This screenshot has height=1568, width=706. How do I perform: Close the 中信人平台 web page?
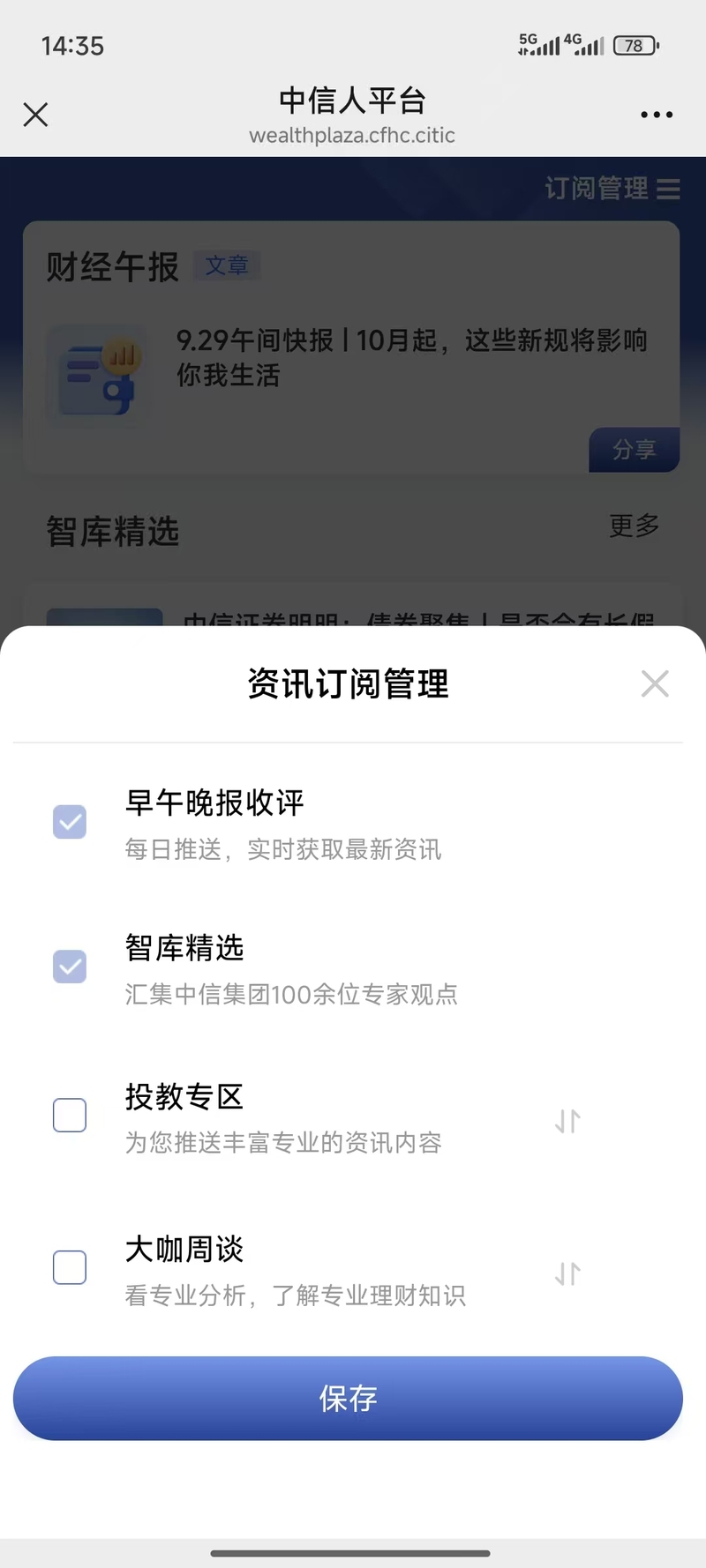35,115
